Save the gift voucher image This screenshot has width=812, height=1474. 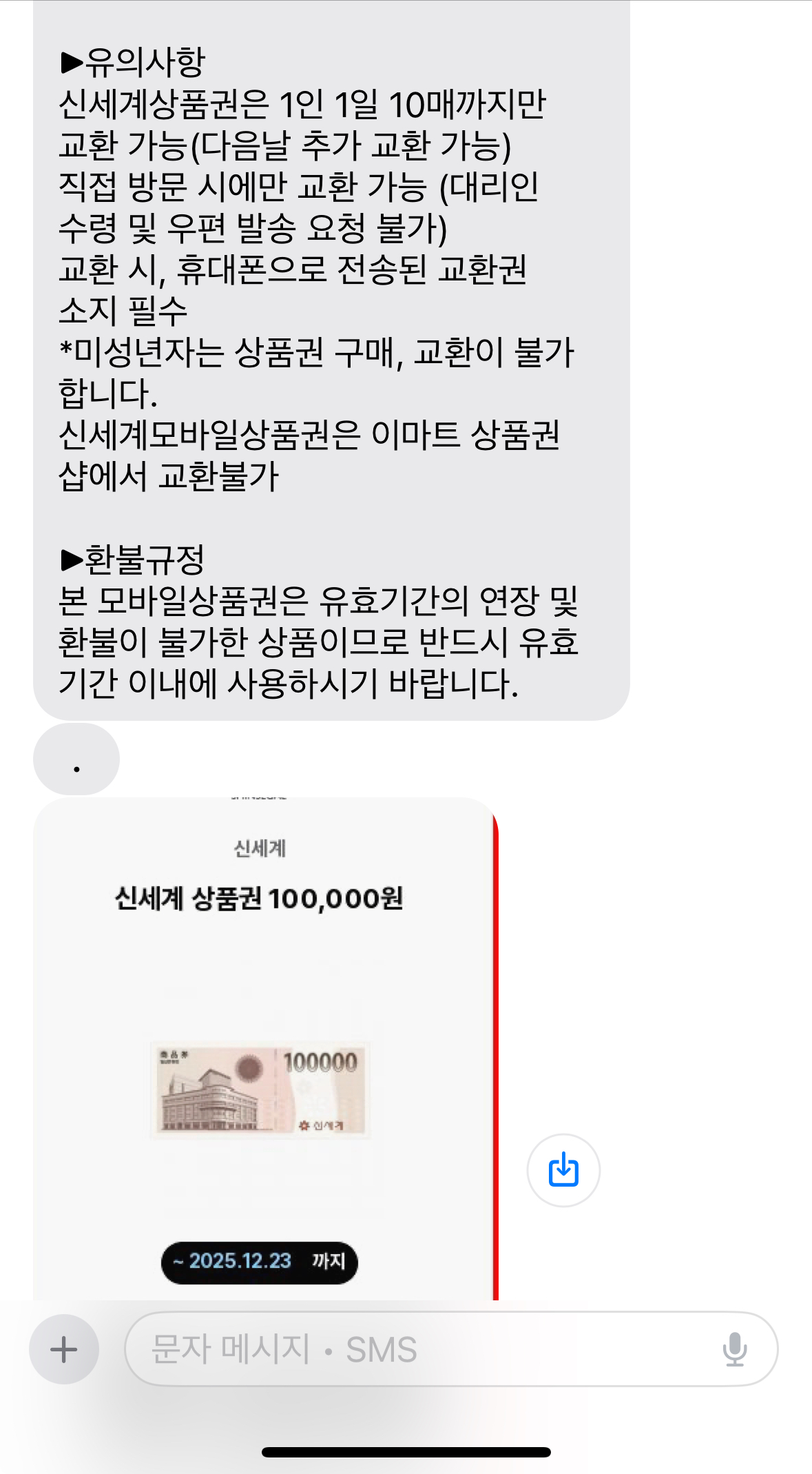(x=563, y=1169)
